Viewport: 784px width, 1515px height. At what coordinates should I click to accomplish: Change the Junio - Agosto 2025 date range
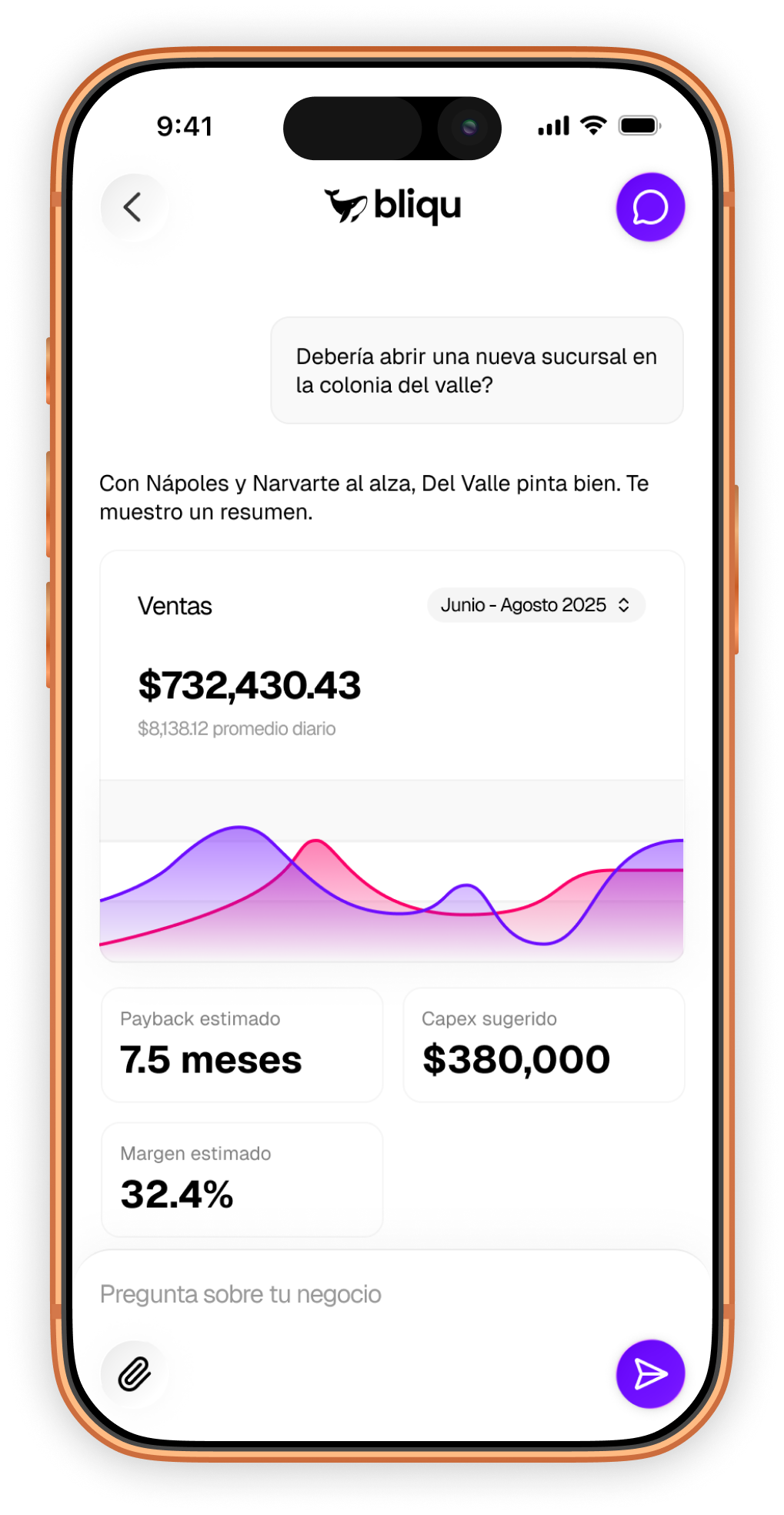click(535, 605)
